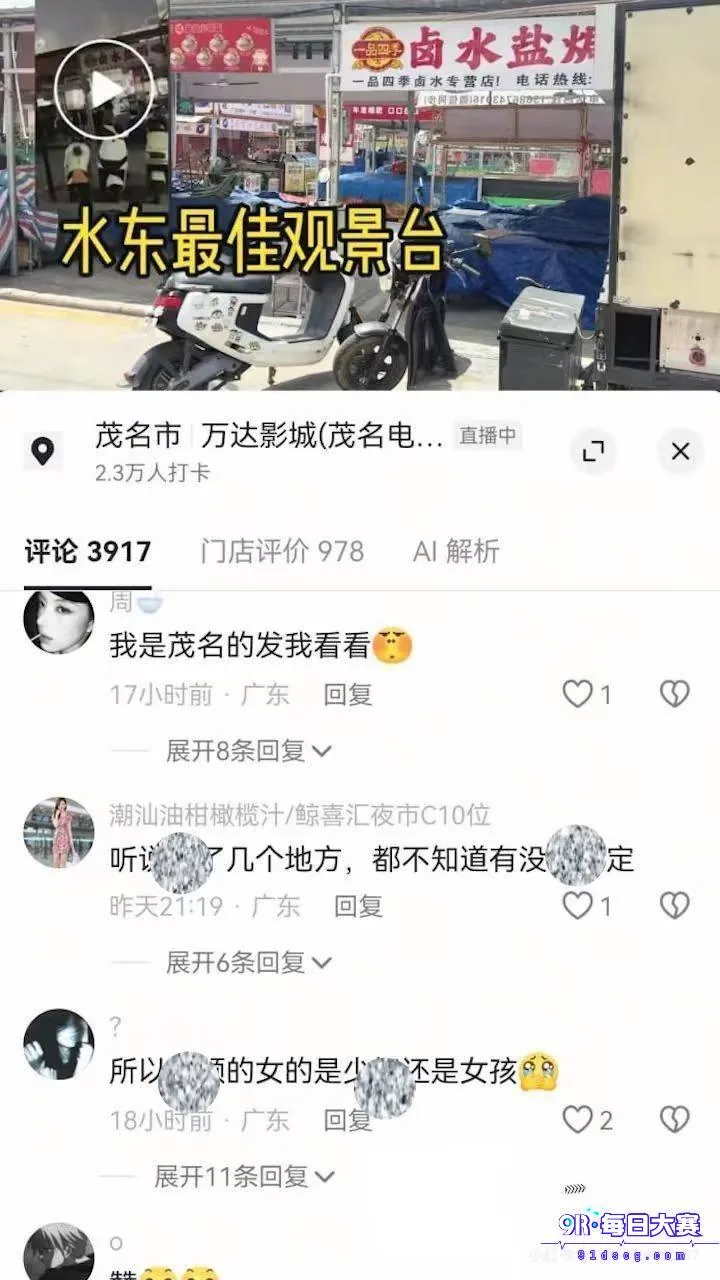
Task: Expand 展开6条回复
Action: (x=248, y=962)
